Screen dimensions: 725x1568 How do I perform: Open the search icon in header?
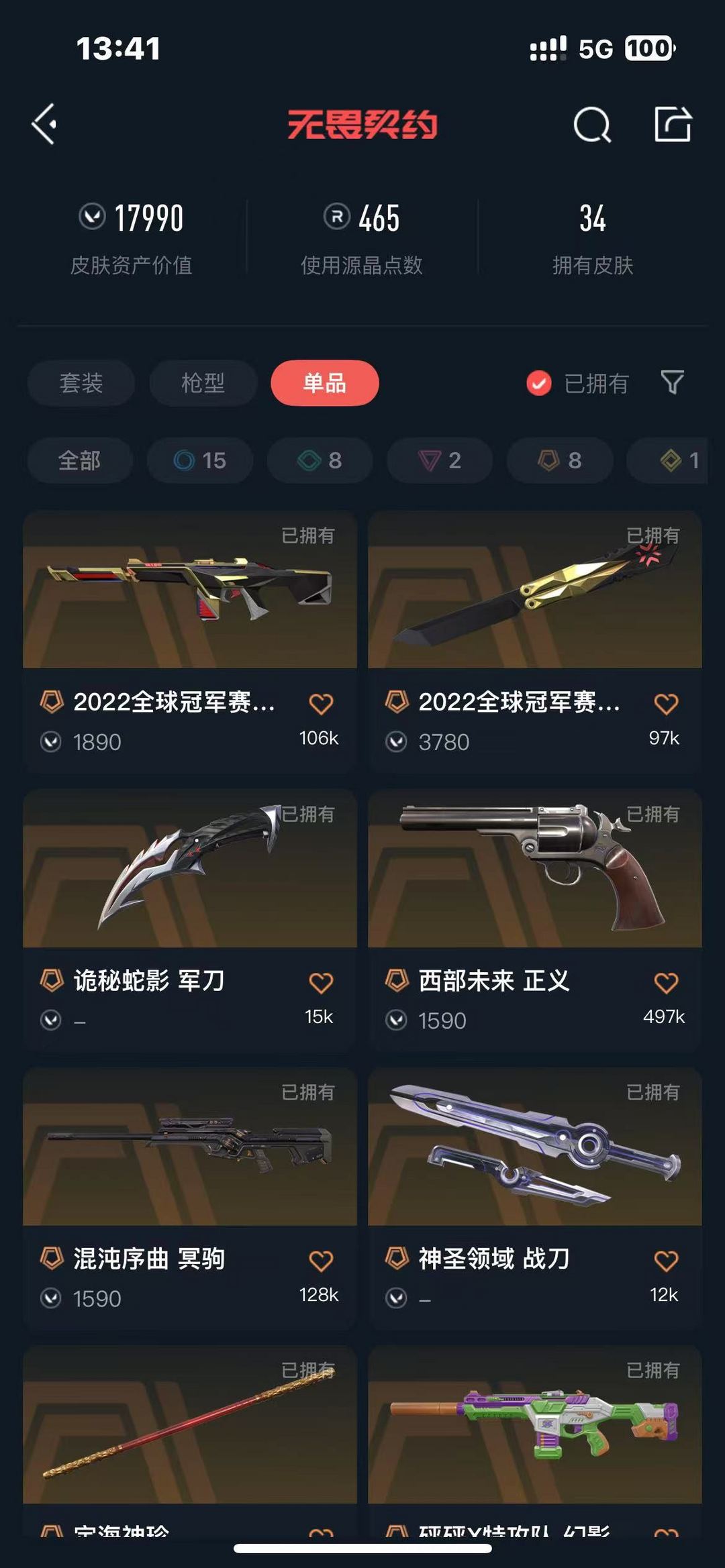coord(592,125)
